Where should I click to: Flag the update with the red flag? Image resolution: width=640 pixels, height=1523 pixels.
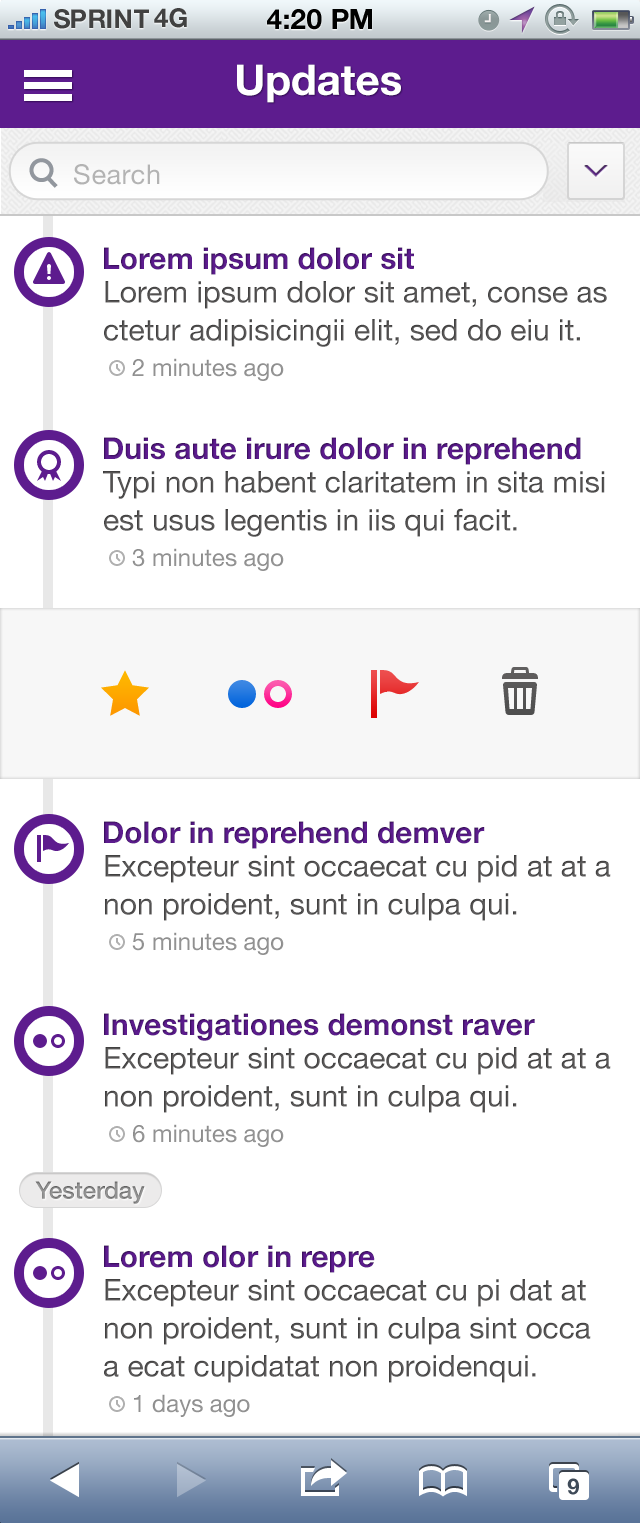coord(393,694)
